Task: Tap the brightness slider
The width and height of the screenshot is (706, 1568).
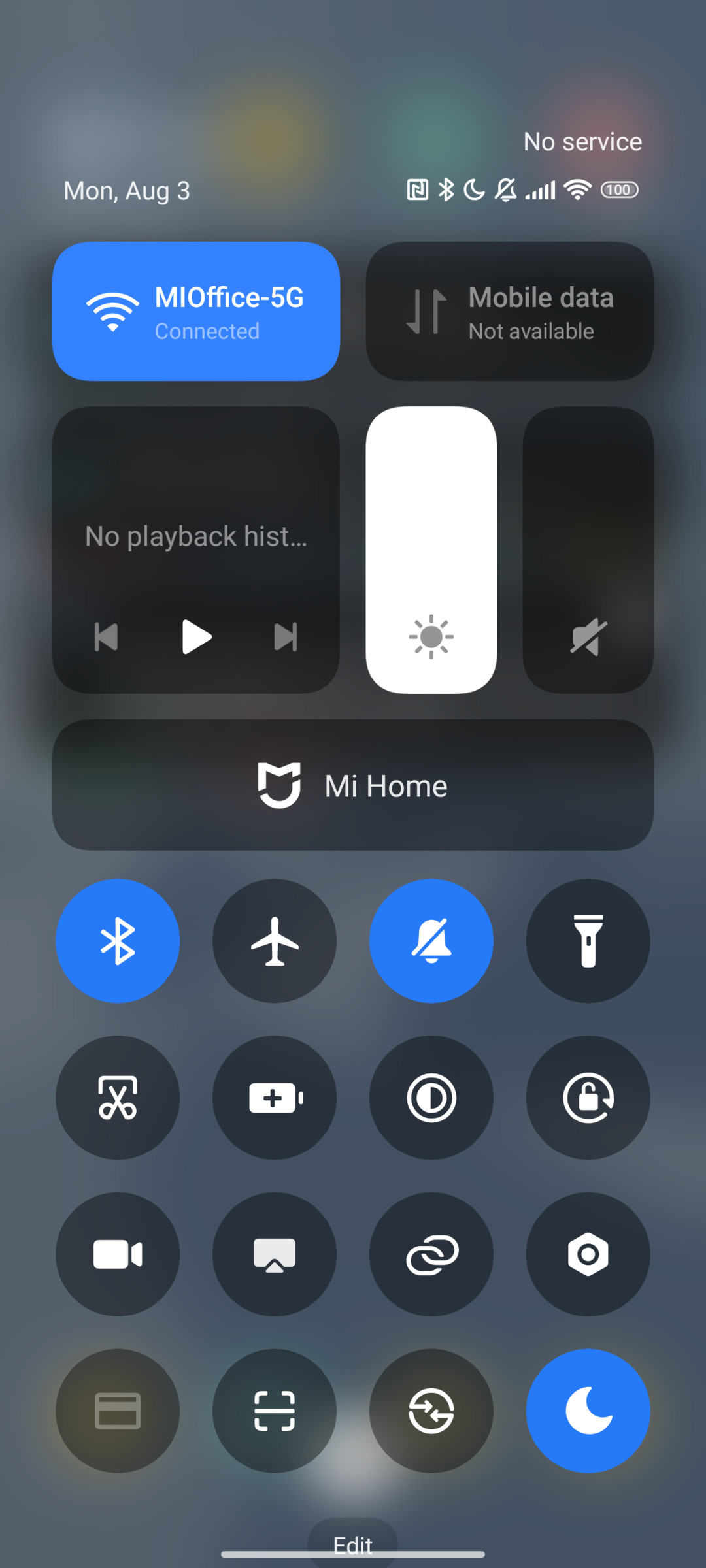Action: pos(431,550)
